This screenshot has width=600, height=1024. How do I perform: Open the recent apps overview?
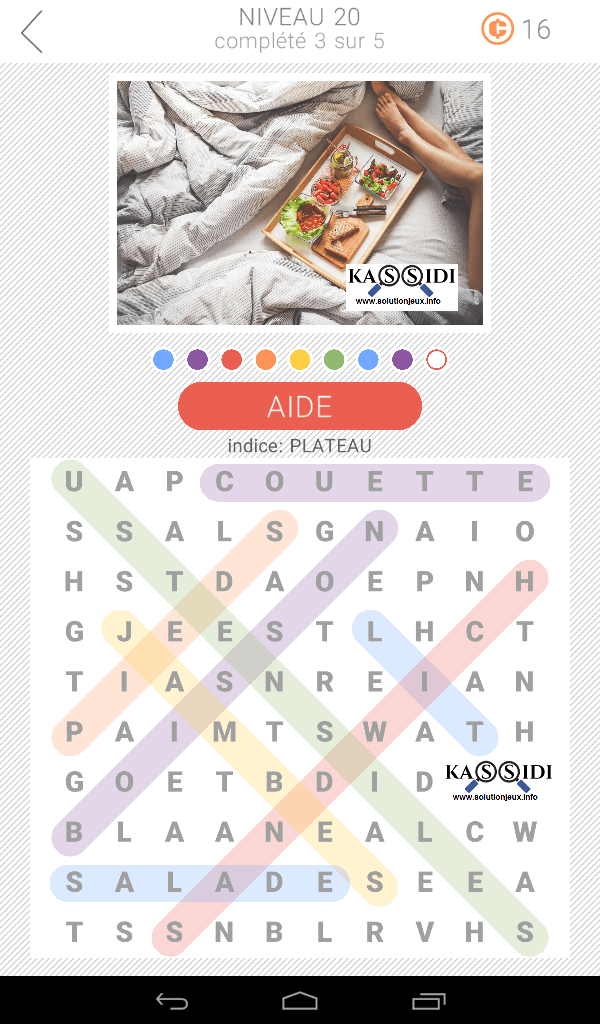tap(429, 1000)
